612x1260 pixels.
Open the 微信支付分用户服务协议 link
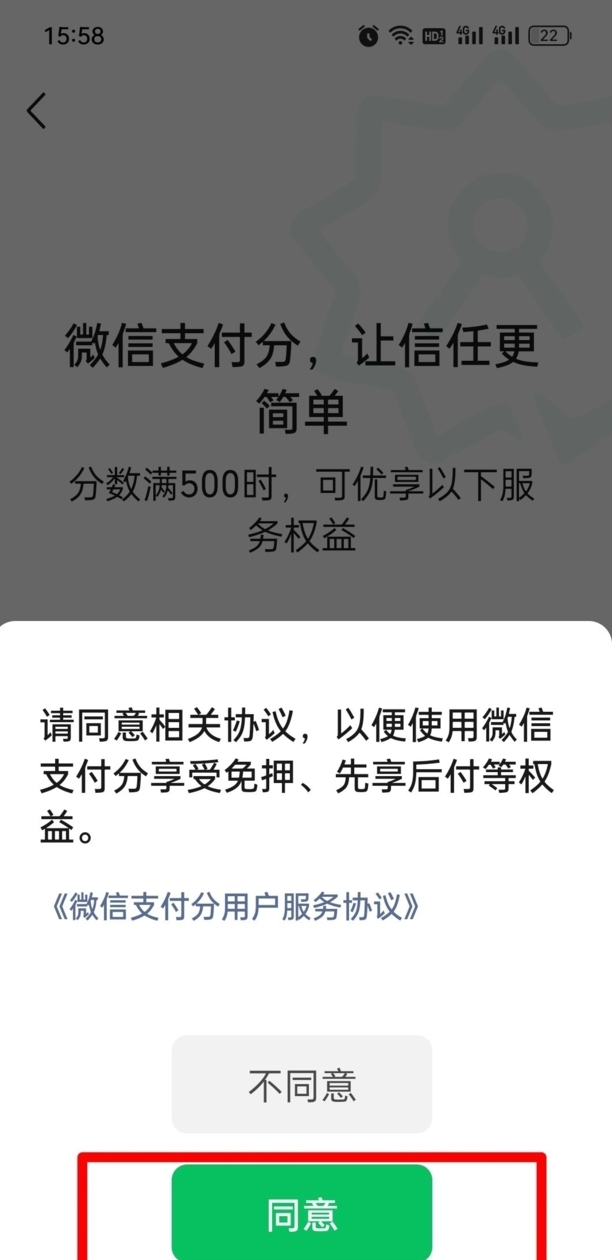tap(234, 907)
